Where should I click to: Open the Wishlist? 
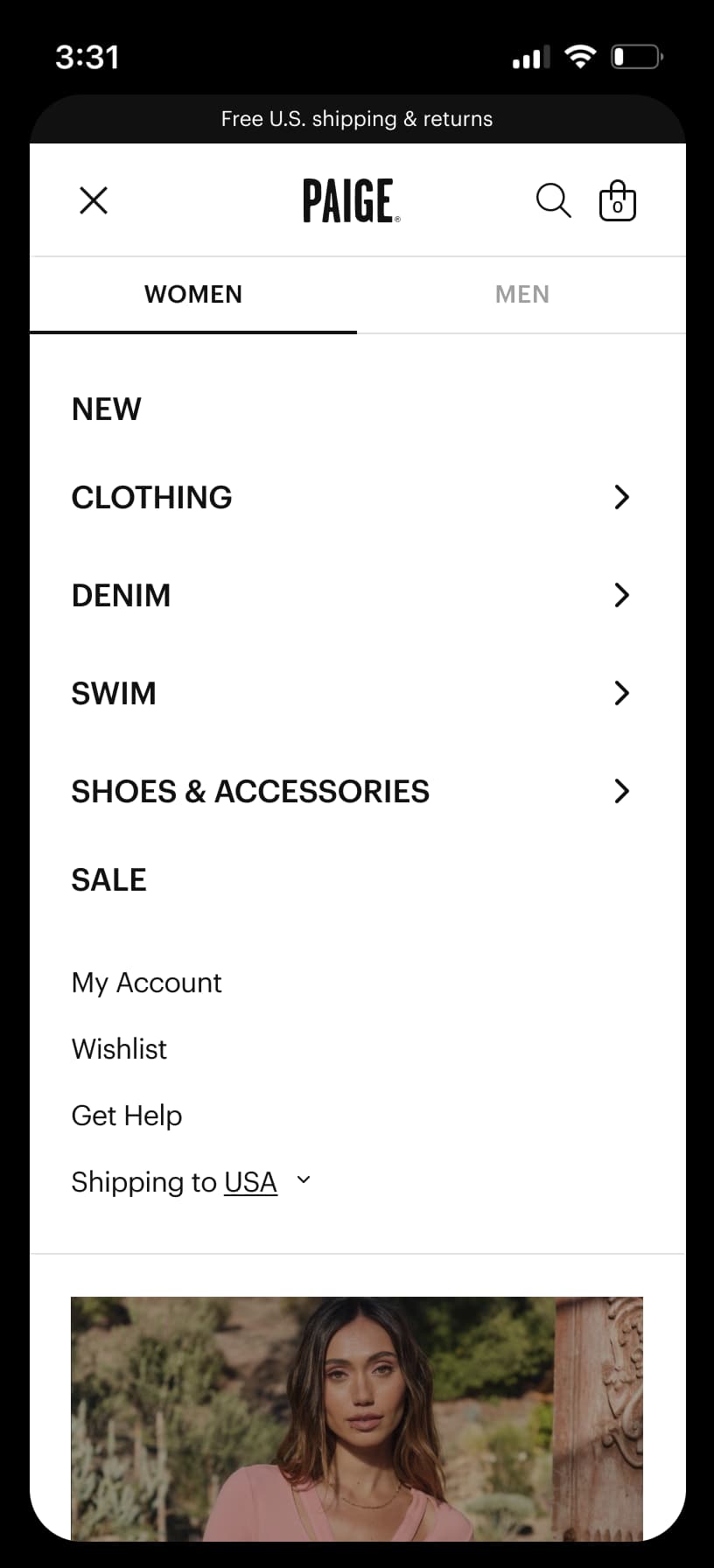coord(119,1049)
